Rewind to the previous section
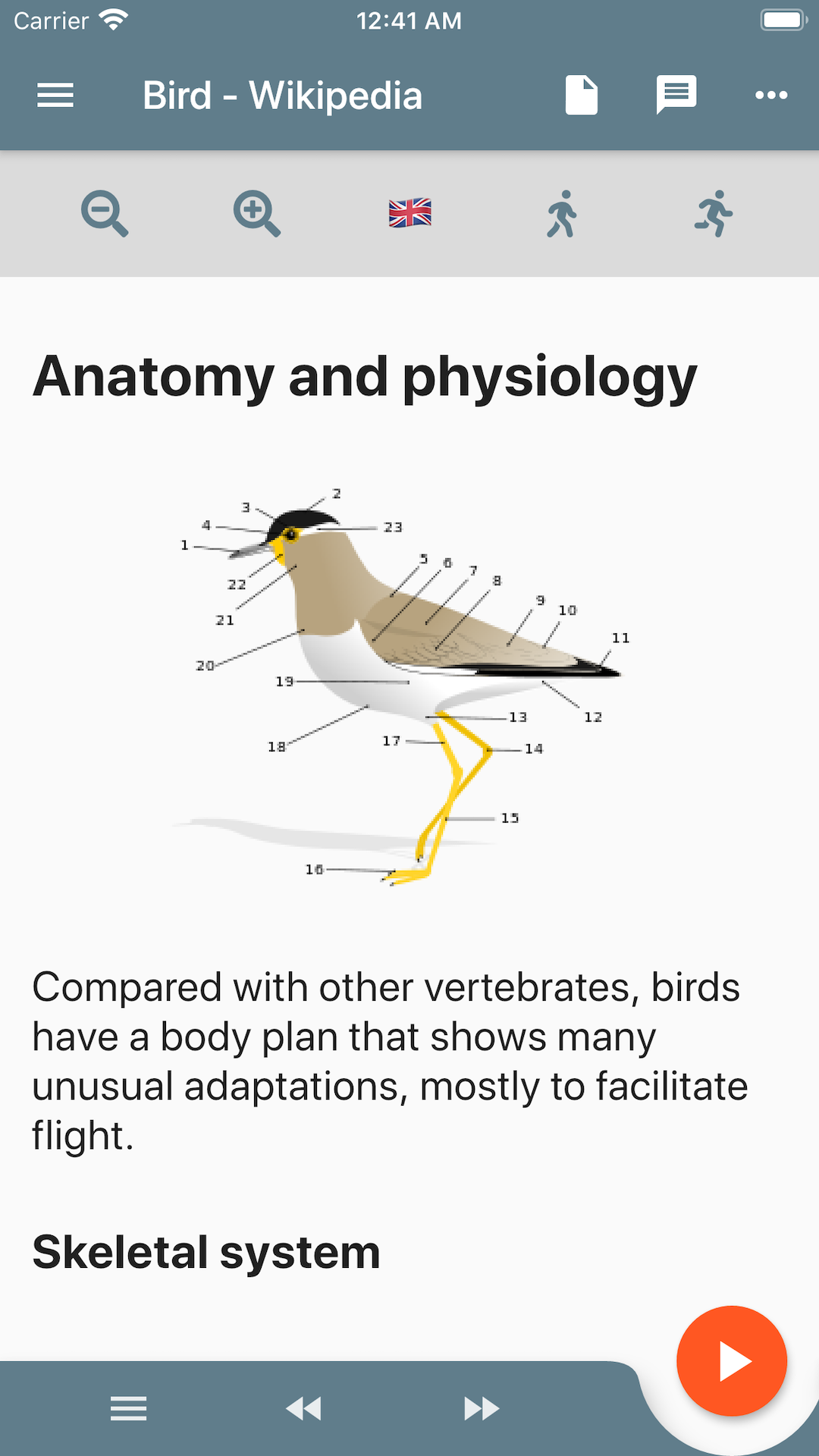Image resolution: width=819 pixels, height=1456 pixels. pyautogui.click(x=303, y=1409)
